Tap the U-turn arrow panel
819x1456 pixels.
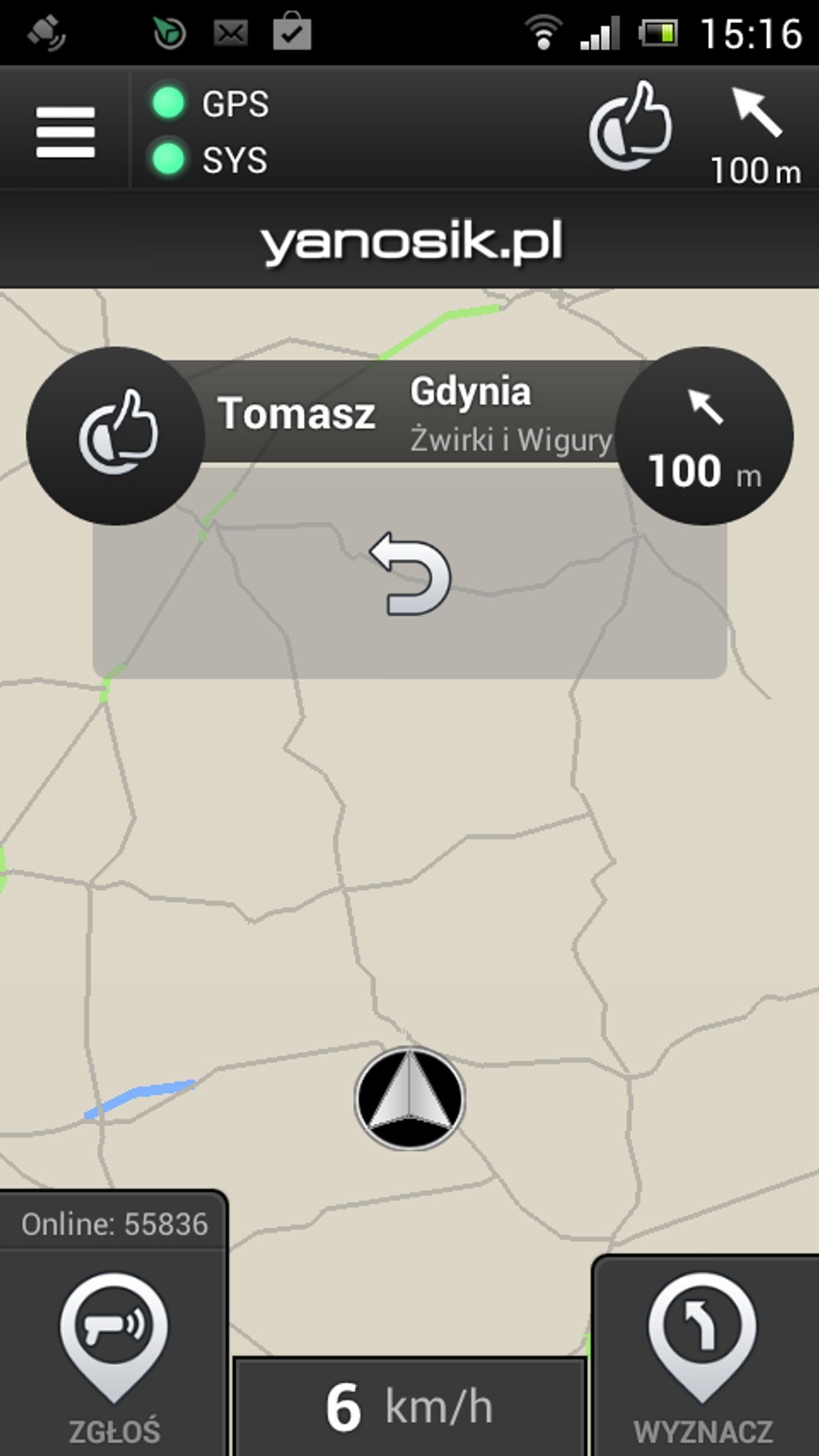[409, 574]
